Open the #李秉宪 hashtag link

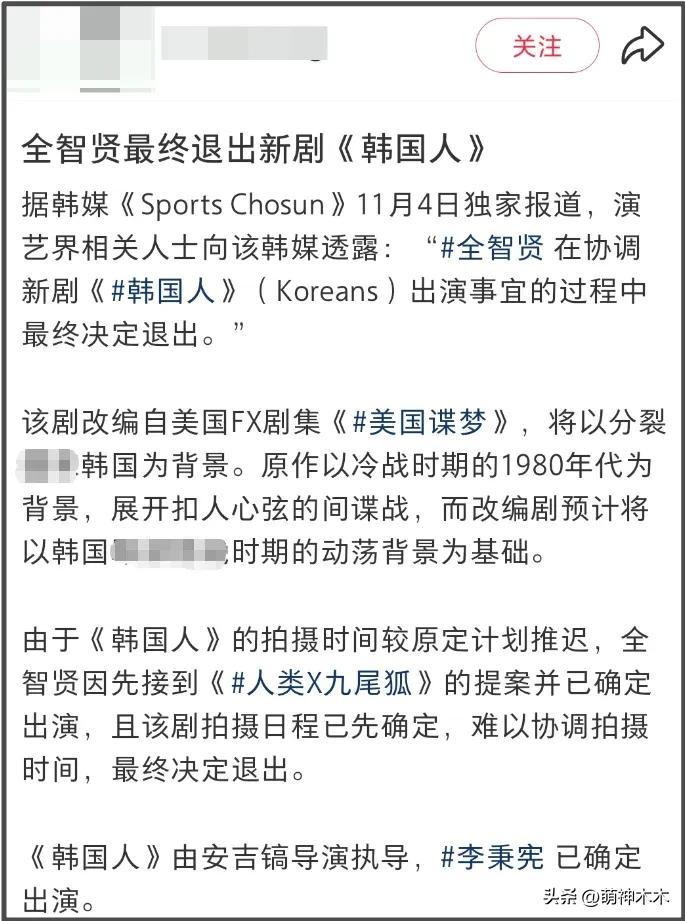tap(492, 857)
